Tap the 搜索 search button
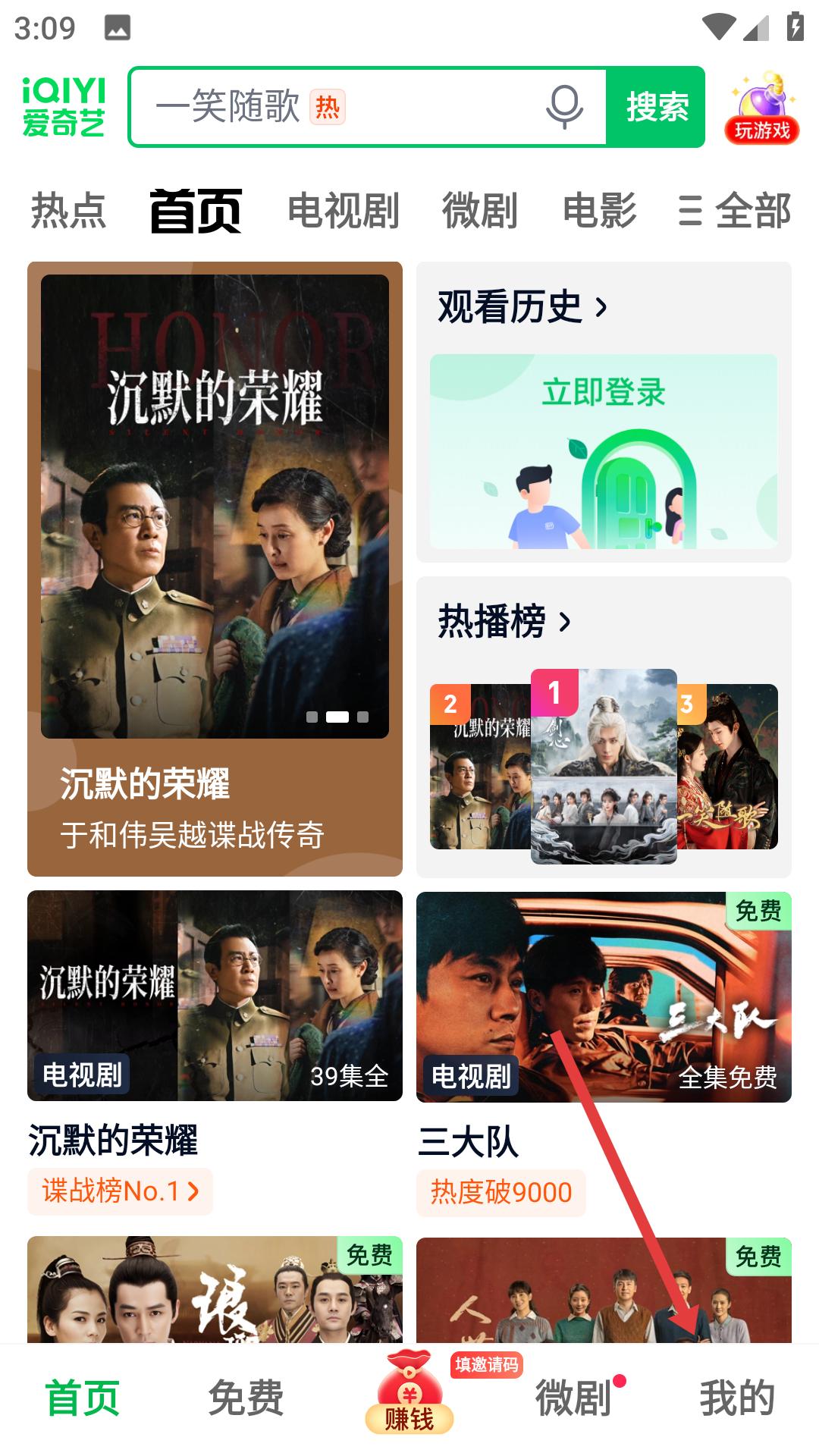The image size is (819, 1456). [x=657, y=106]
